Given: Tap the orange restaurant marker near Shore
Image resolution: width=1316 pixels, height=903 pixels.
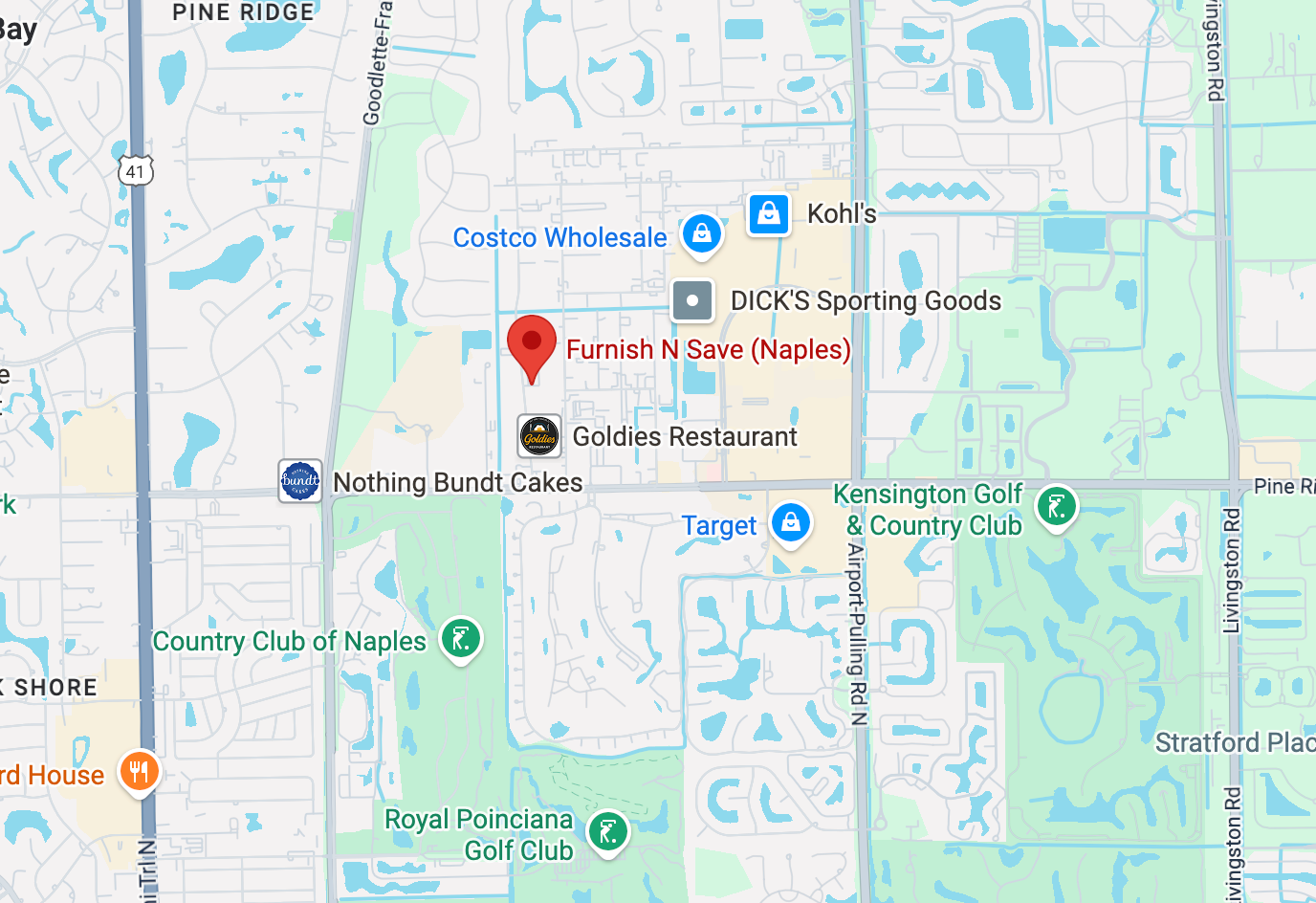Looking at the screenshot, I should coord(140,771).
